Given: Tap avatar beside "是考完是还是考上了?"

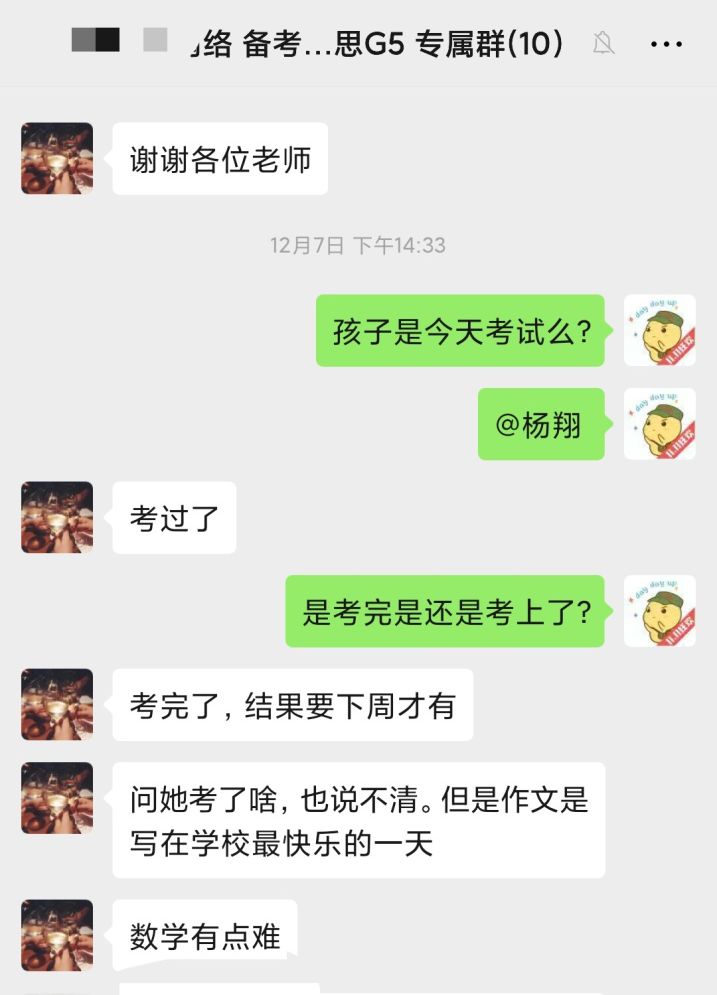Looking at the screenshot, I should [x=659, y=610].
